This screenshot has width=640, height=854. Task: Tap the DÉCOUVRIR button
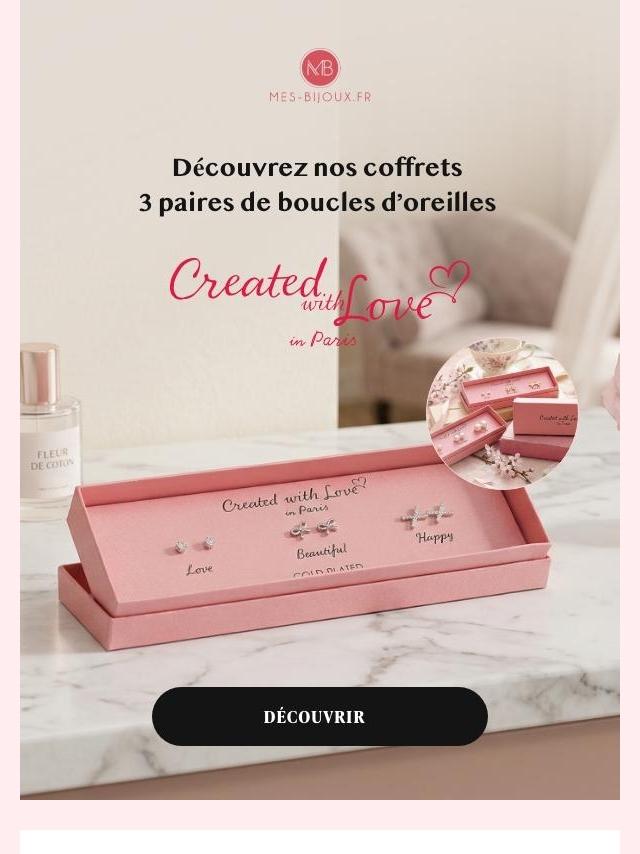[319, 716]
